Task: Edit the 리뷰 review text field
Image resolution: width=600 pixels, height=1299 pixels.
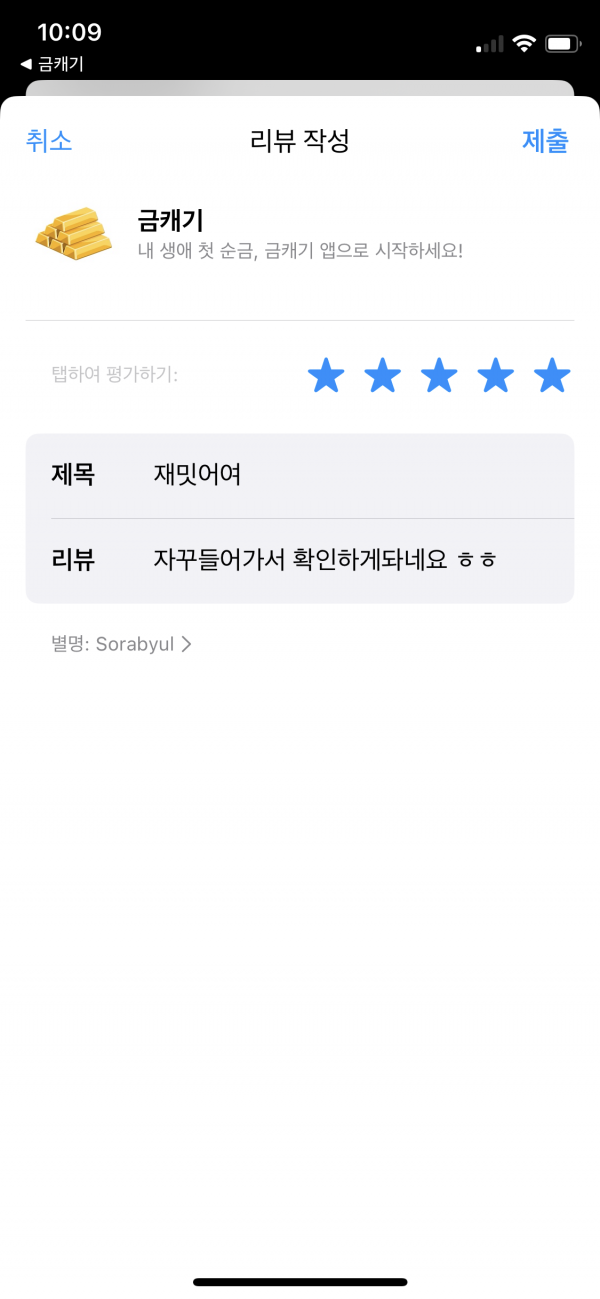Action: [300, 560]
